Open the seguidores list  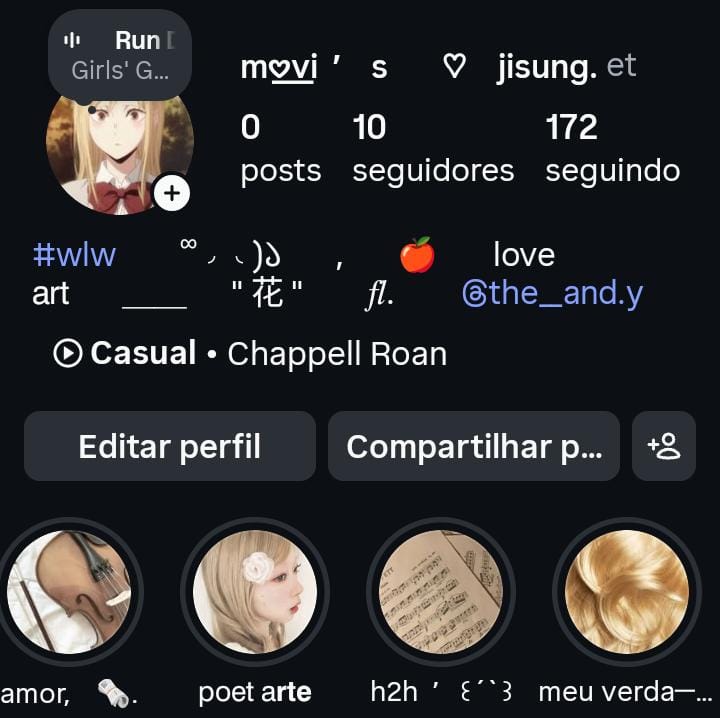click(432, 148)
